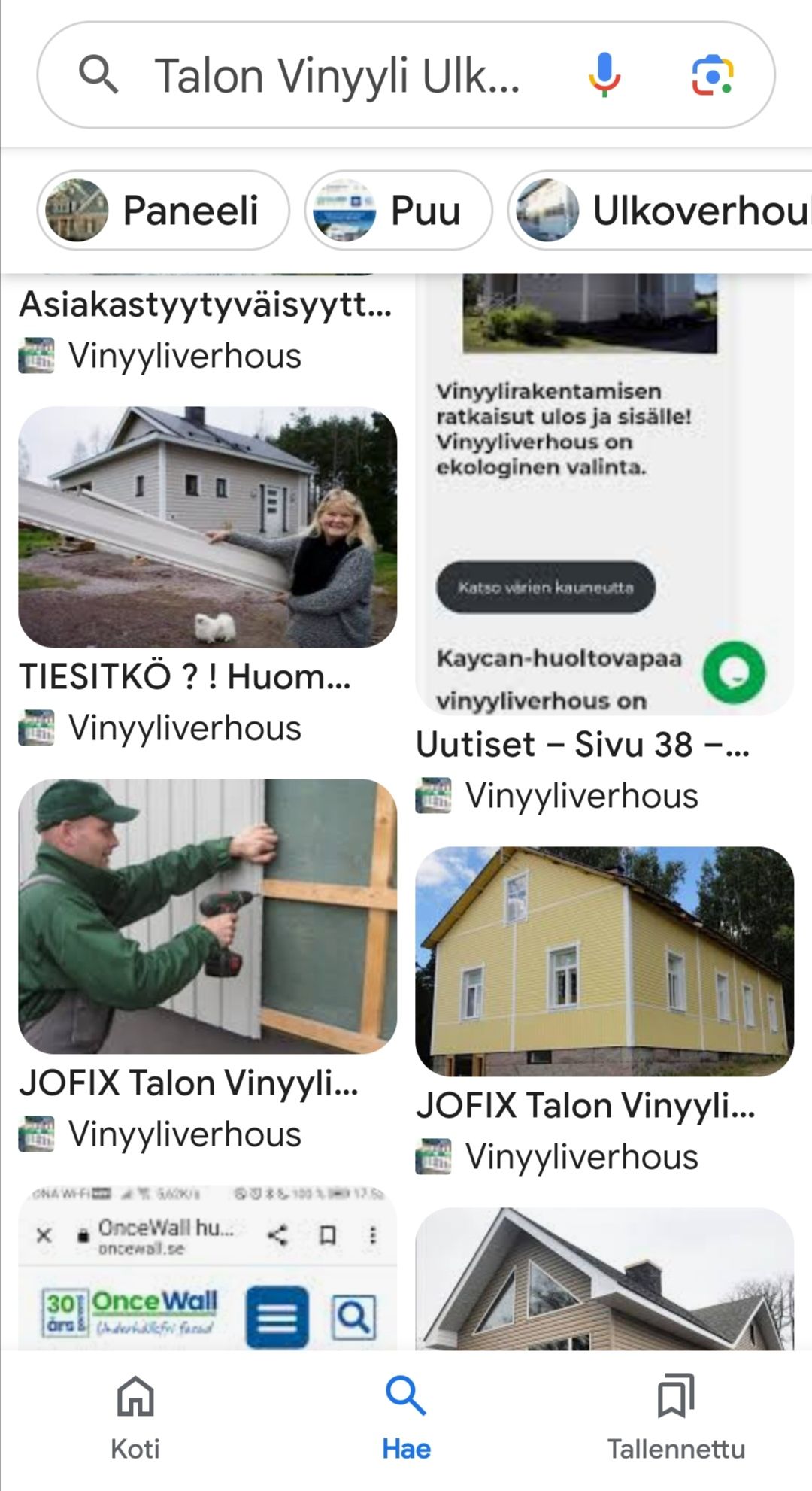Open JOFIX result showing man with drill
812x1491 pixels.
(x=208, y=916)
